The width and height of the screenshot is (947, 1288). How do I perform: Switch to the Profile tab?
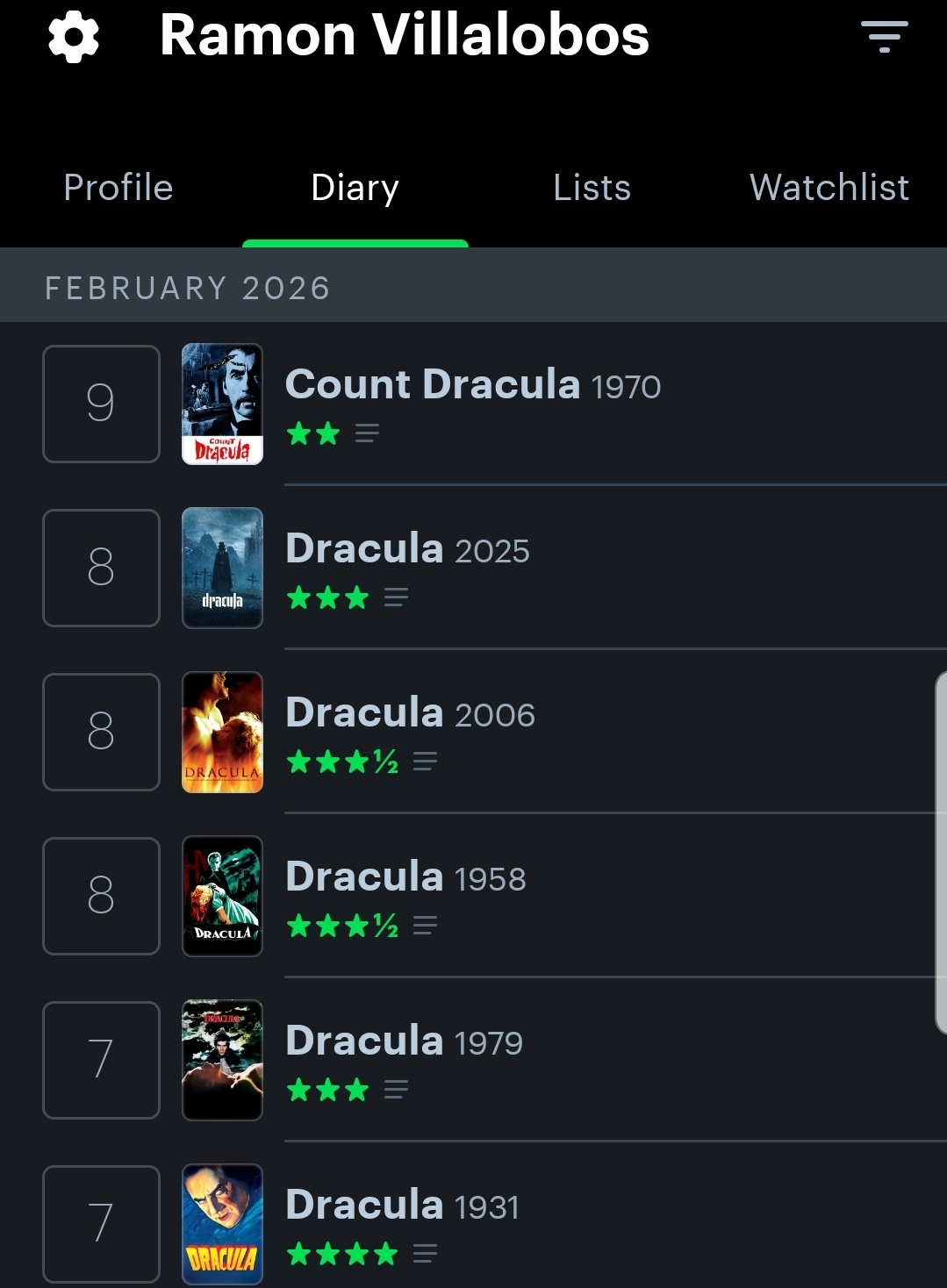[118, 188]
